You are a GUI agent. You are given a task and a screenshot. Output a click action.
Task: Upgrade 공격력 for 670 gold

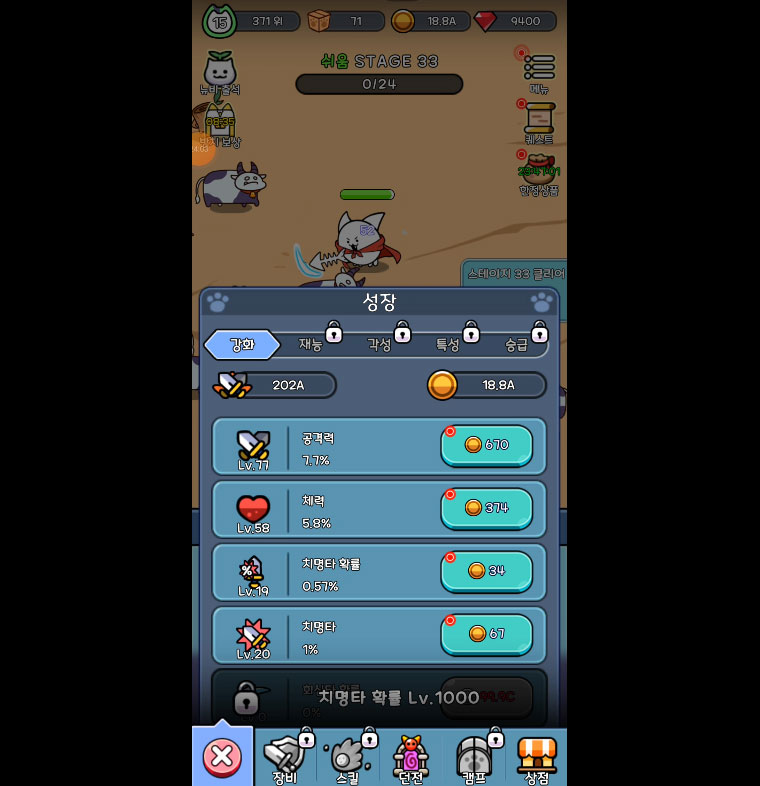coord(486,445)
